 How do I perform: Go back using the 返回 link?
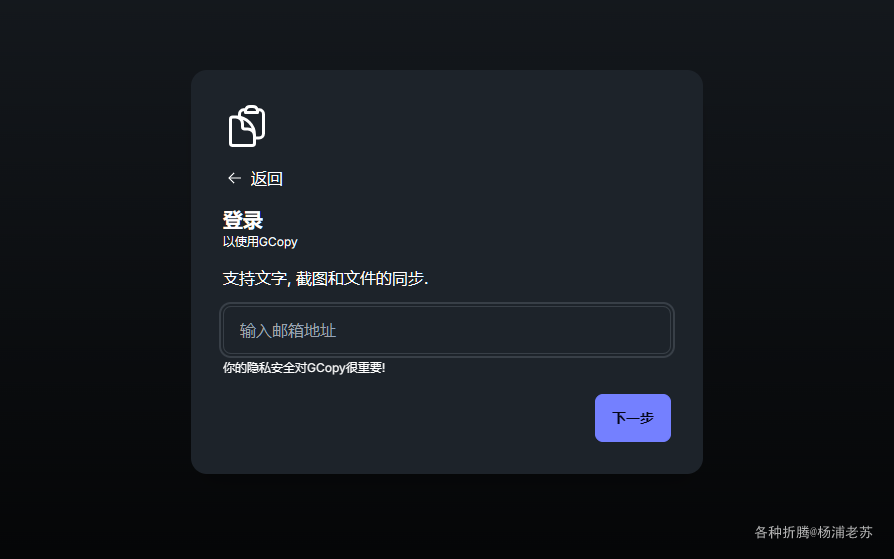point(256,179)
